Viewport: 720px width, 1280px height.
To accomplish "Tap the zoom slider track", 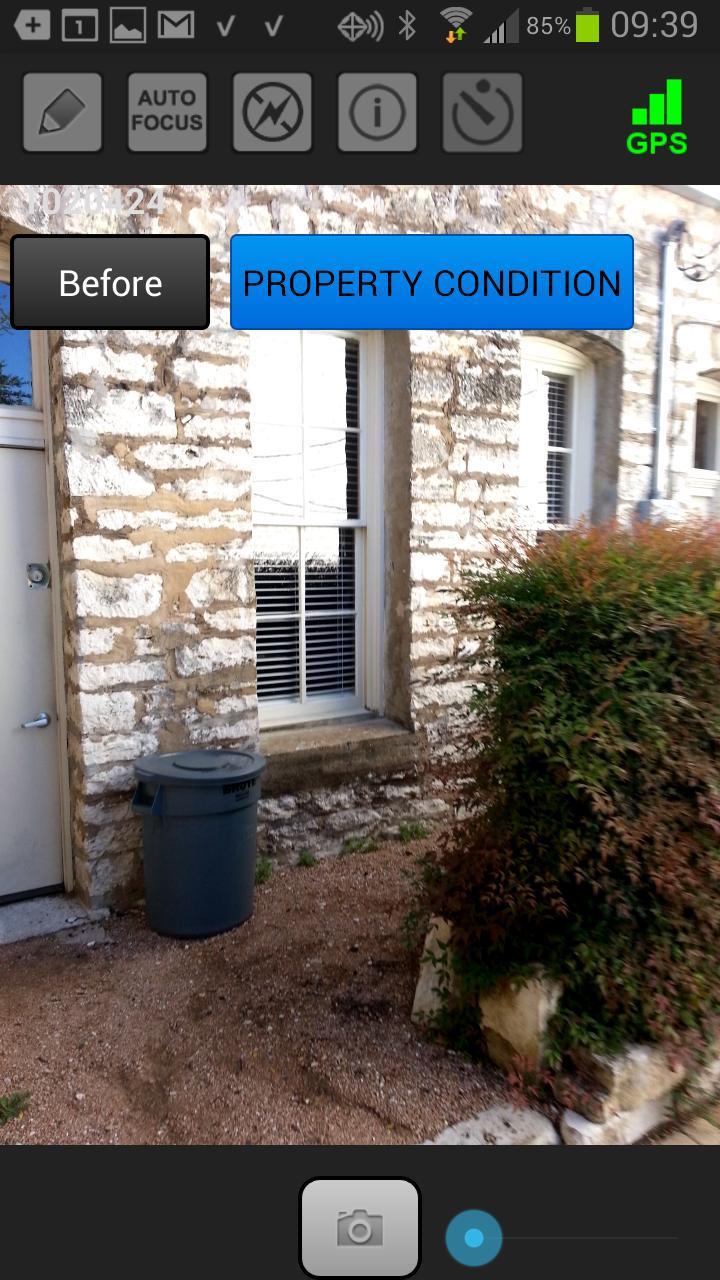I will pos(590,1238).
